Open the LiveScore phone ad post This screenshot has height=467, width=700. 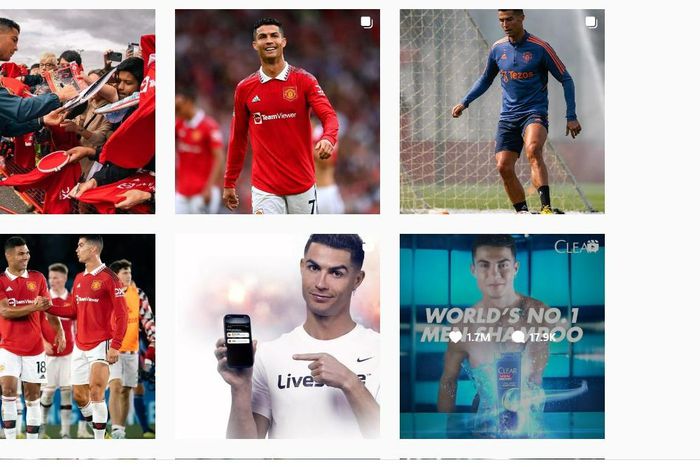(277, 336)
